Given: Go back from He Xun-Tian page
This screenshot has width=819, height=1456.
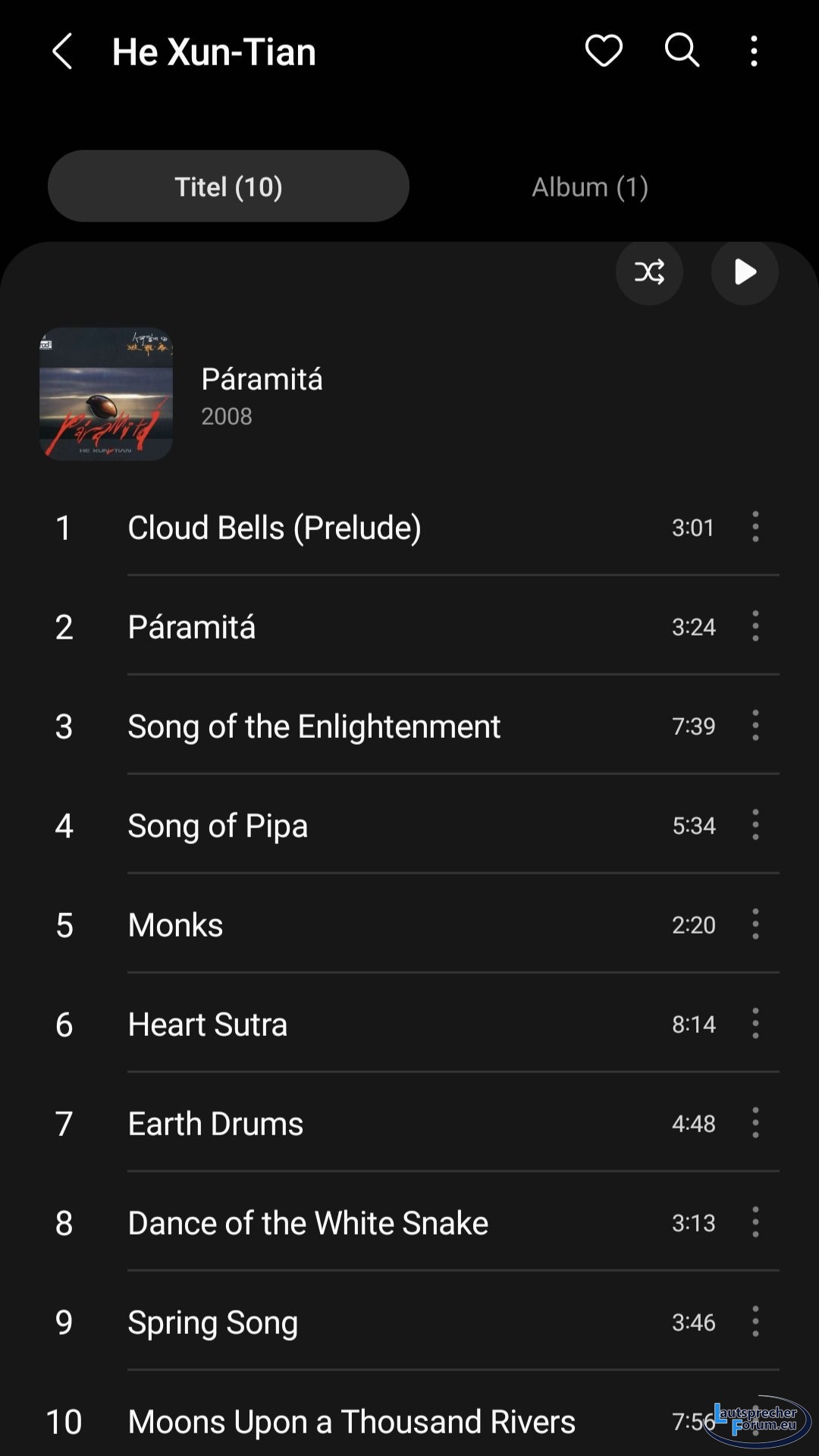Looking at the screenshot, I should click(62, 52).
